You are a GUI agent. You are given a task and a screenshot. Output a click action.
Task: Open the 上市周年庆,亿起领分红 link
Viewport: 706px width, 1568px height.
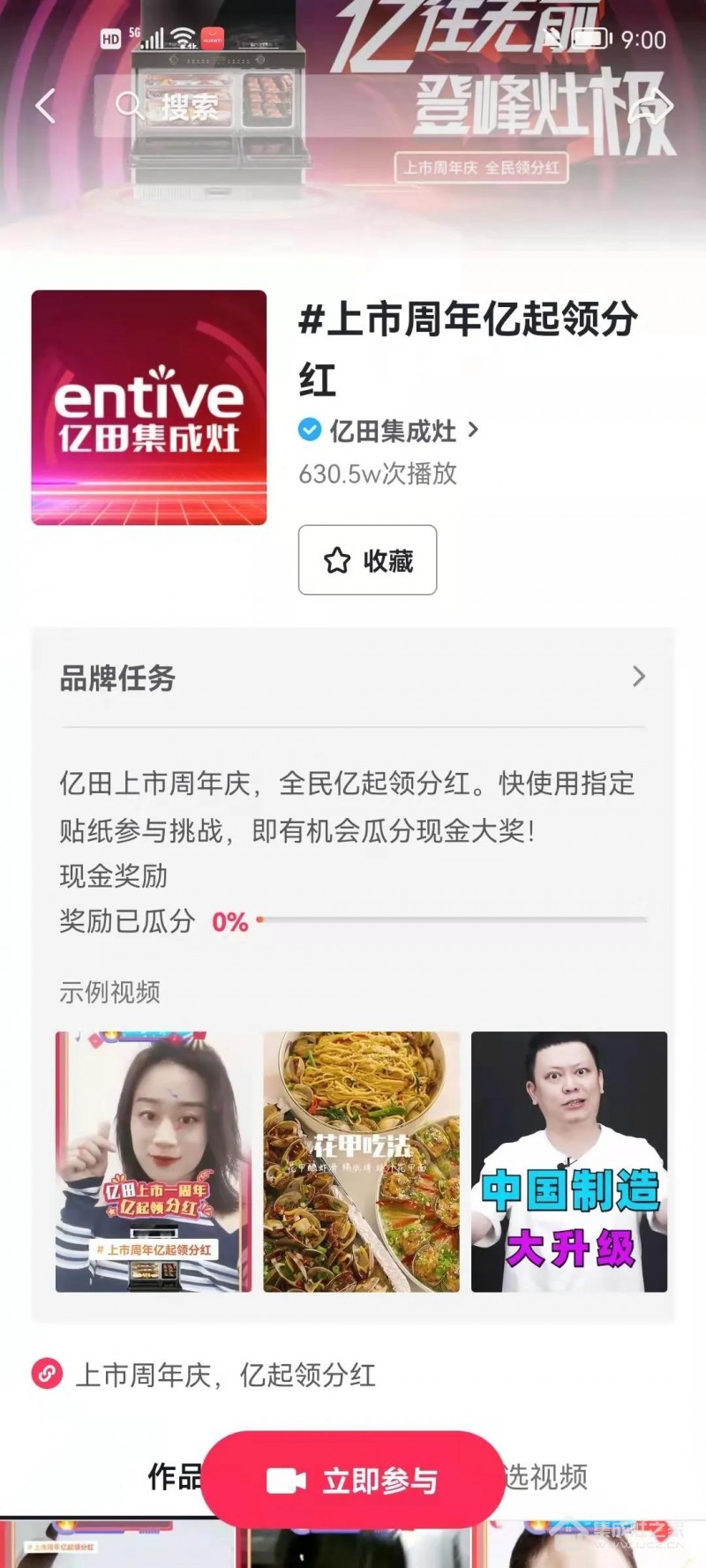click(x=225, y=1375)
